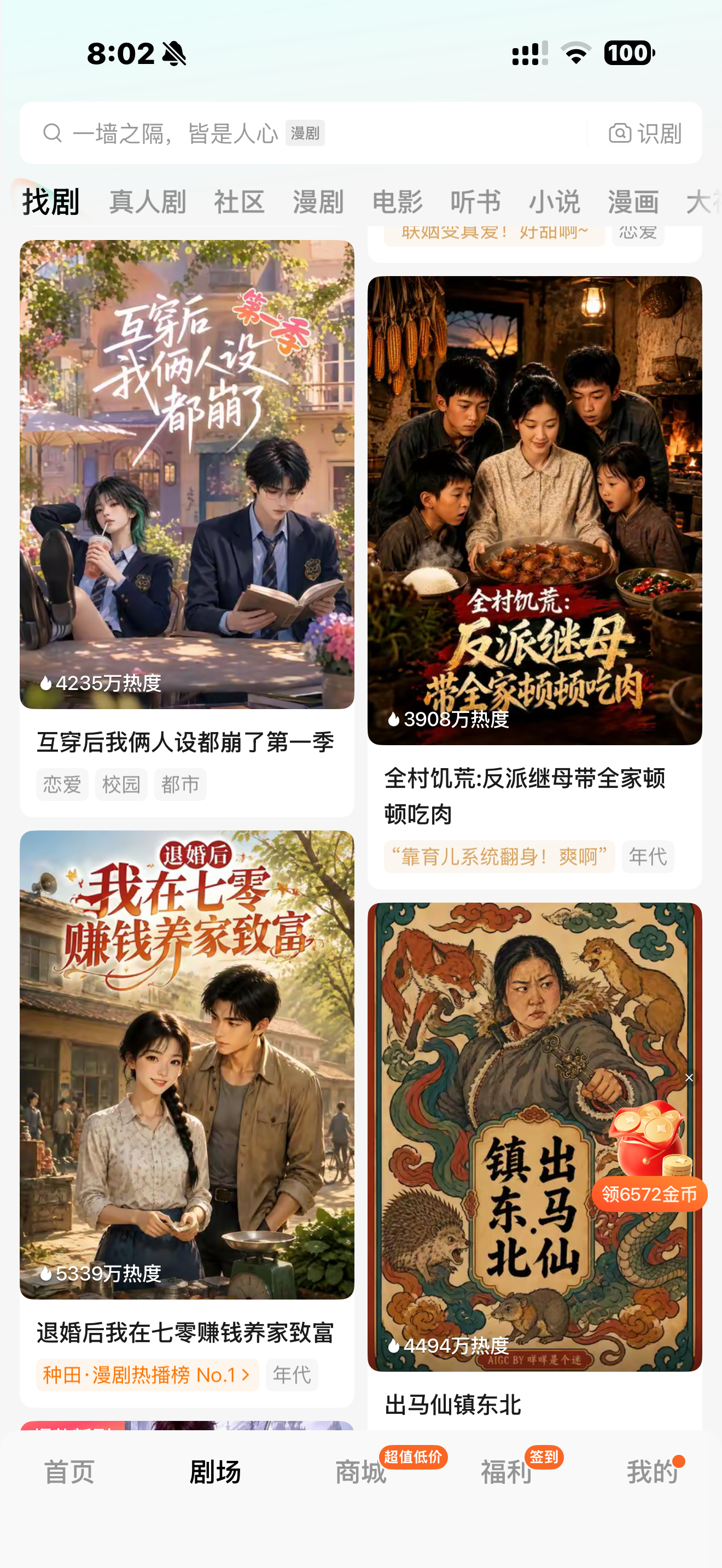This screenshot has width=722, height=1568.
Task: Open 退婚后我在七零赚钱养家致富 card
Action: pyautogui.click(x=187, y=1118)
